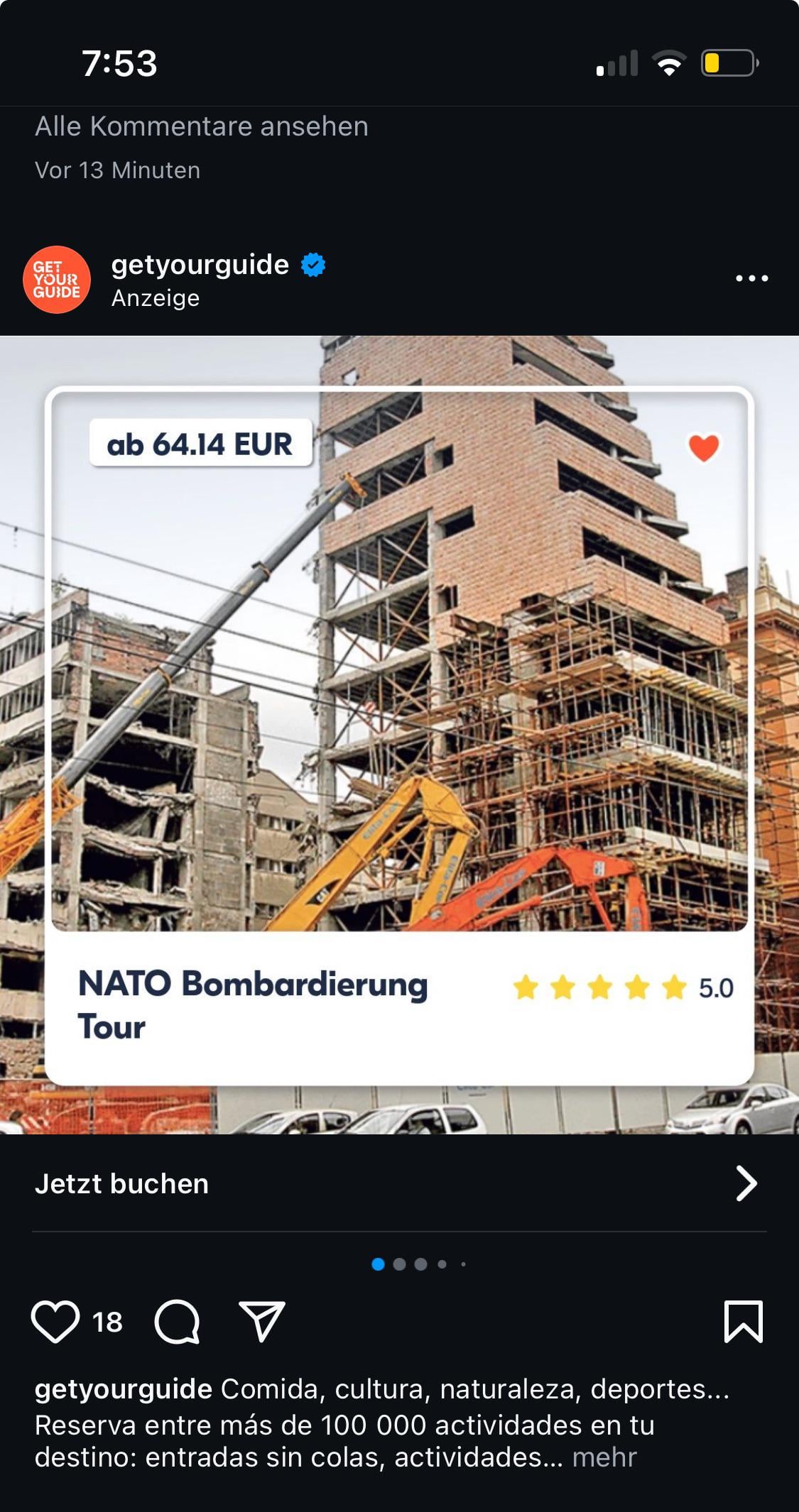Image resolution: width=799 pixels, height=1512 pixels.
Task: Open getyourguide username in post header
Action: click(x=200, y=265)
